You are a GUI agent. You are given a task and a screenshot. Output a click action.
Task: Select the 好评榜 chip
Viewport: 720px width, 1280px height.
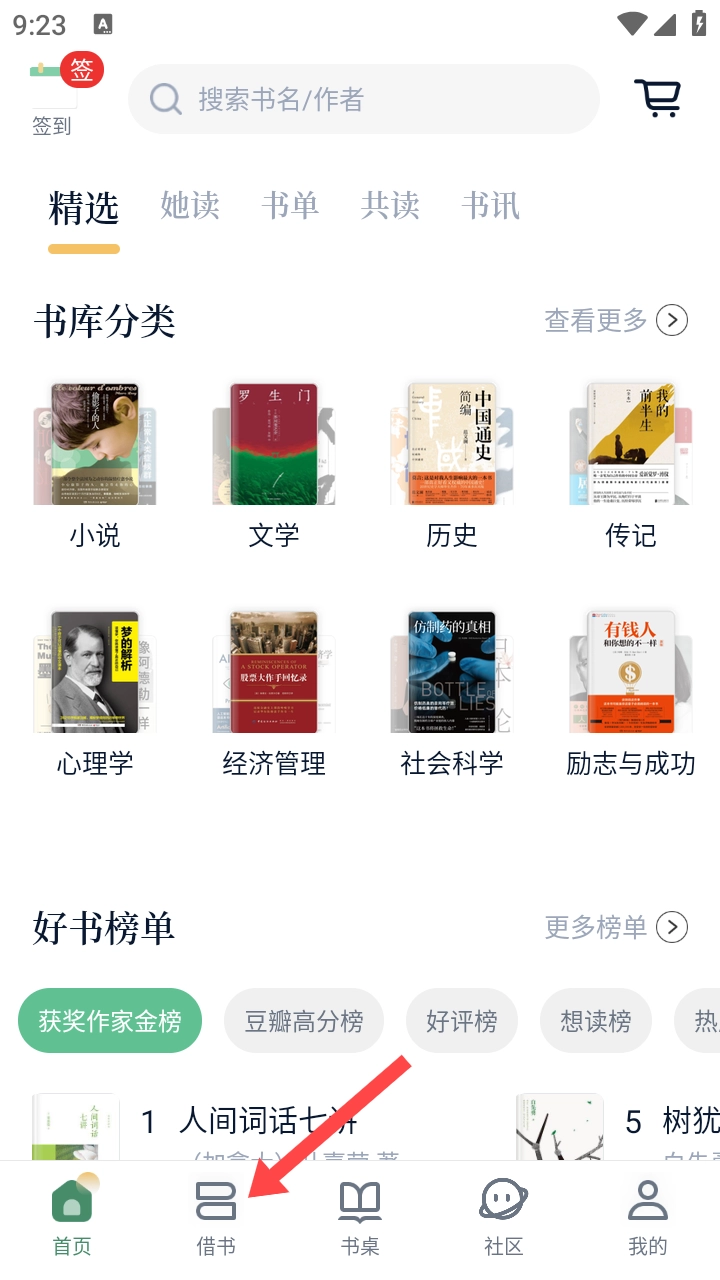pyautogui.click(x=461, y=1021)
